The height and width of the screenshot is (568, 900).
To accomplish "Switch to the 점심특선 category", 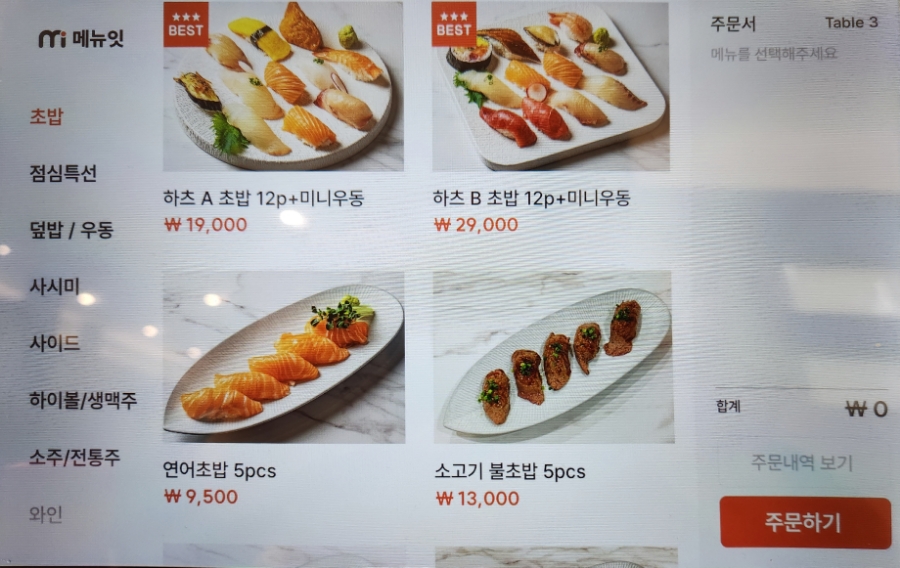I will 63,173.
